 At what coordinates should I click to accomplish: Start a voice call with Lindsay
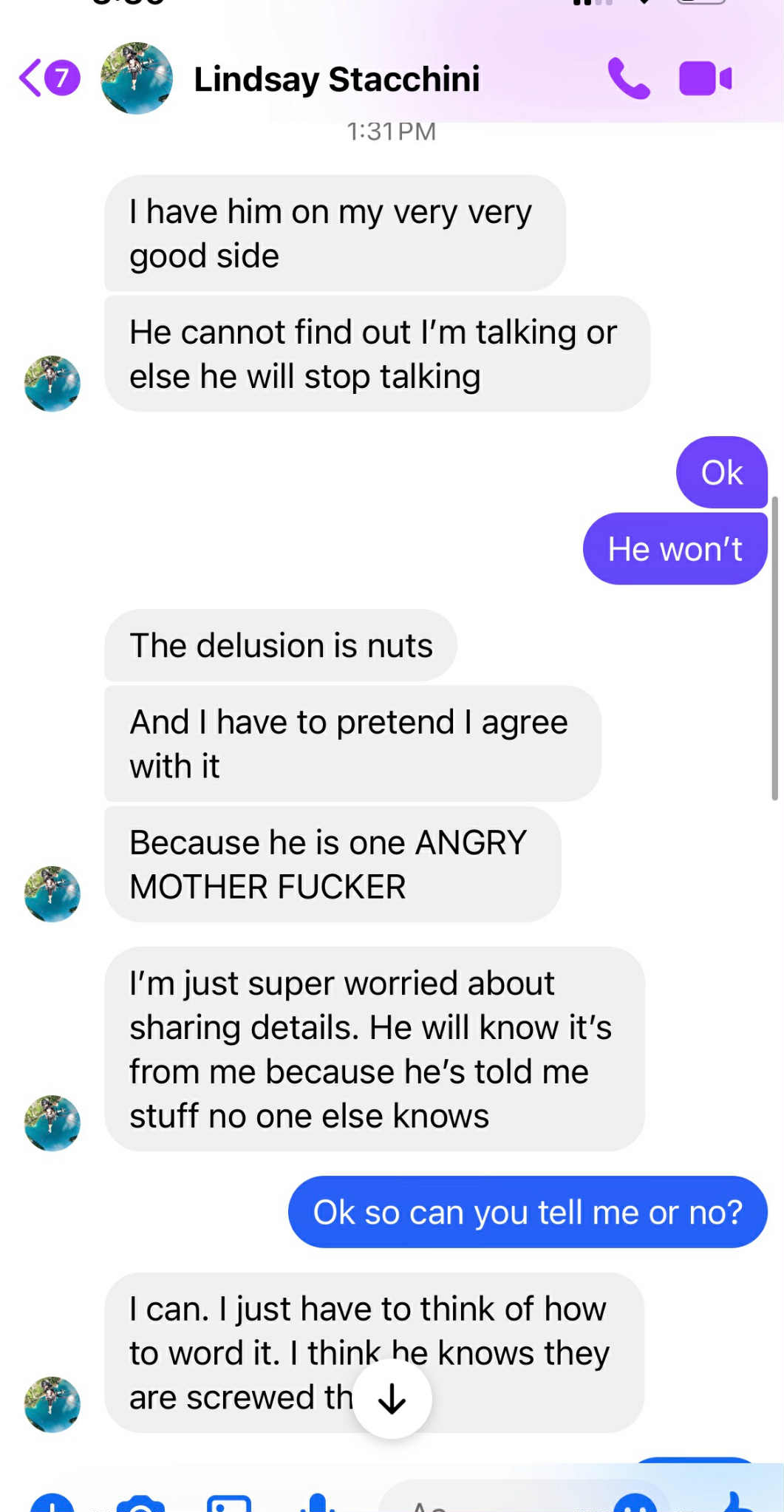[628, 78]
